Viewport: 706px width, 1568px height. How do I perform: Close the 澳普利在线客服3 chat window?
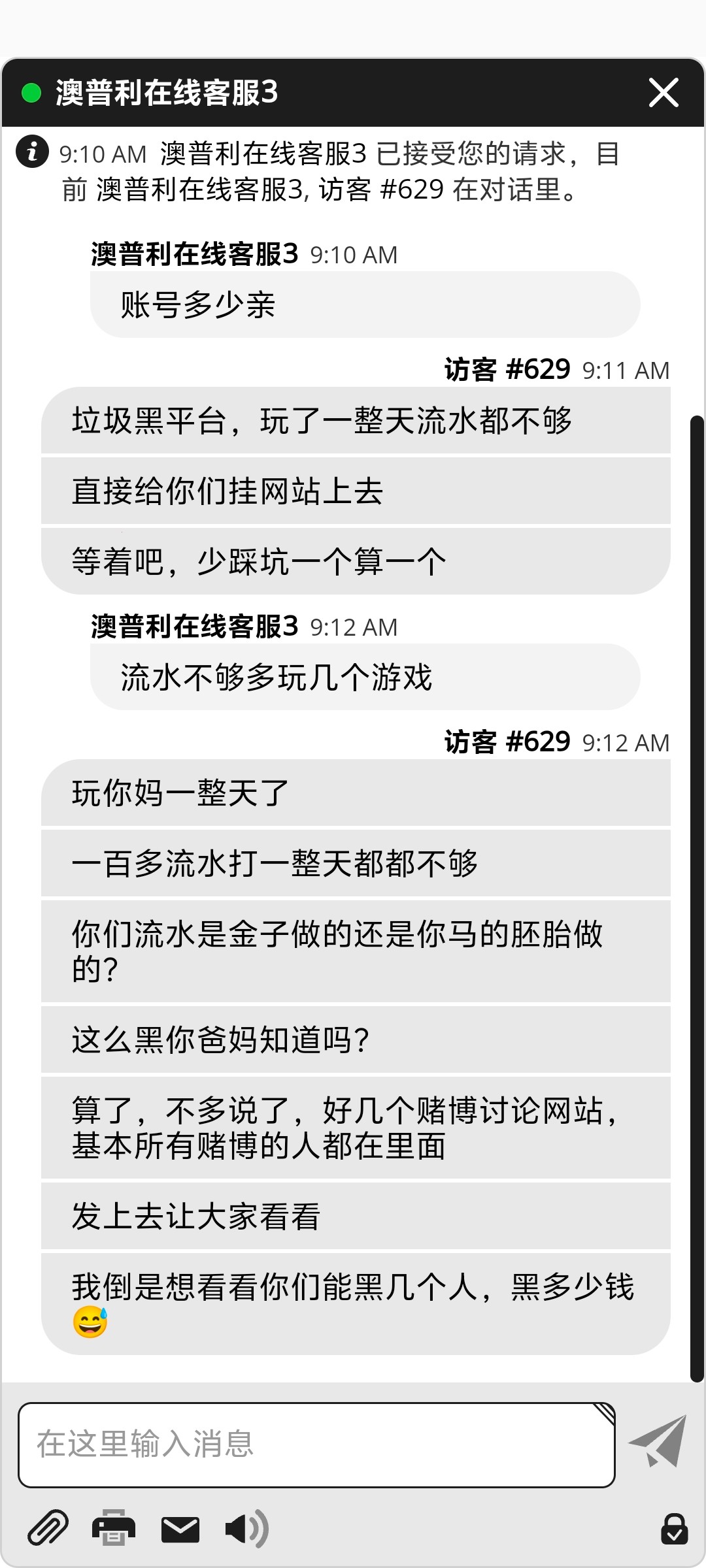663,92
